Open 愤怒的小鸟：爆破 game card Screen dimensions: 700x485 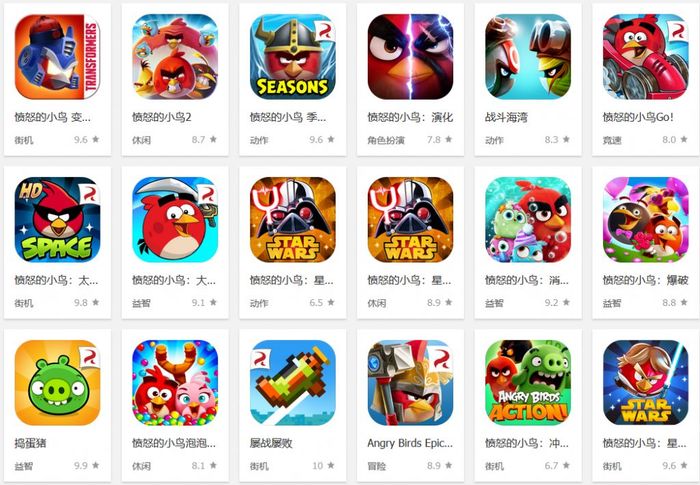[x=645, y=220]
